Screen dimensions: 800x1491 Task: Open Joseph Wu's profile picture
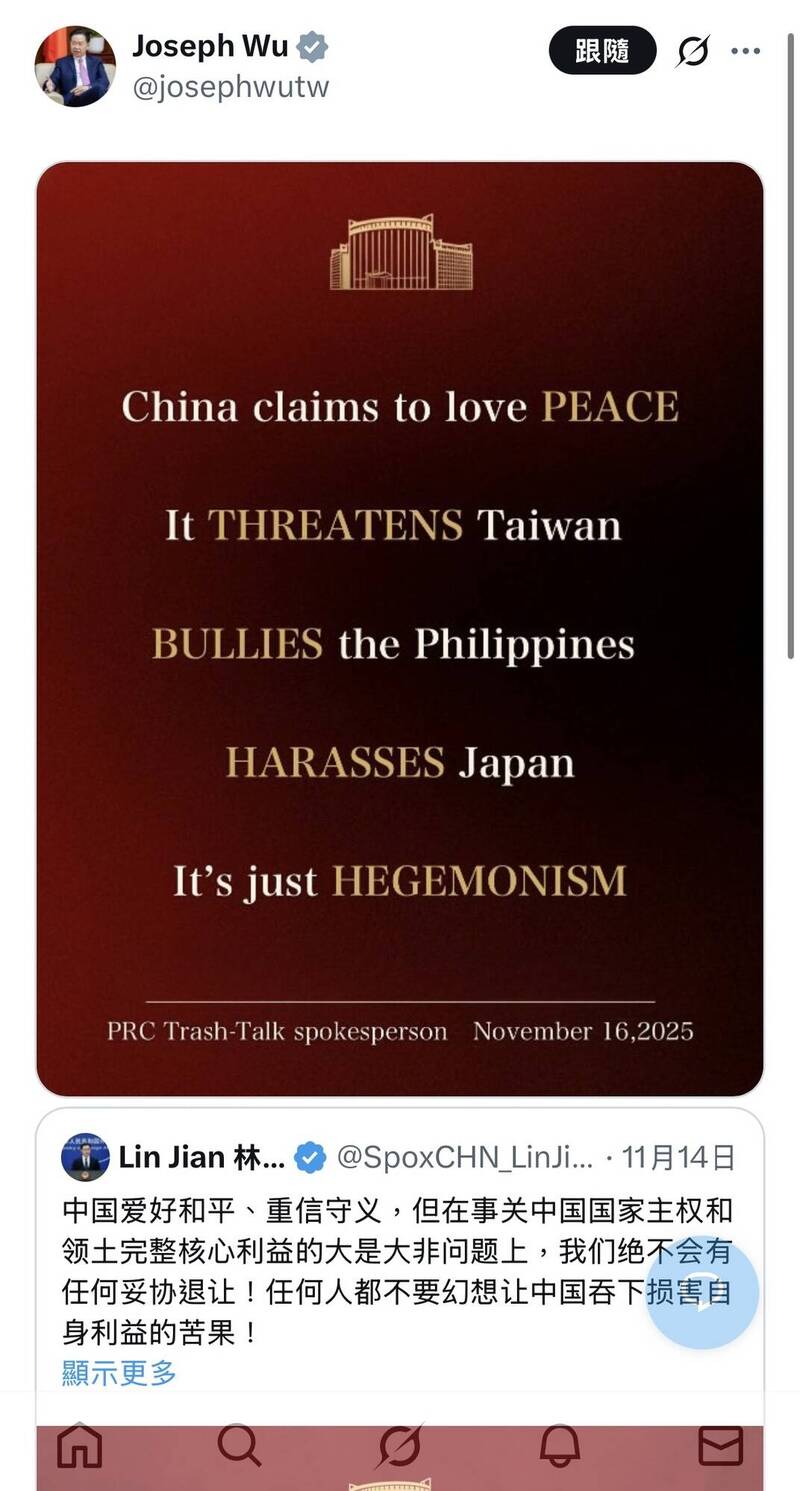click(75, 66)
